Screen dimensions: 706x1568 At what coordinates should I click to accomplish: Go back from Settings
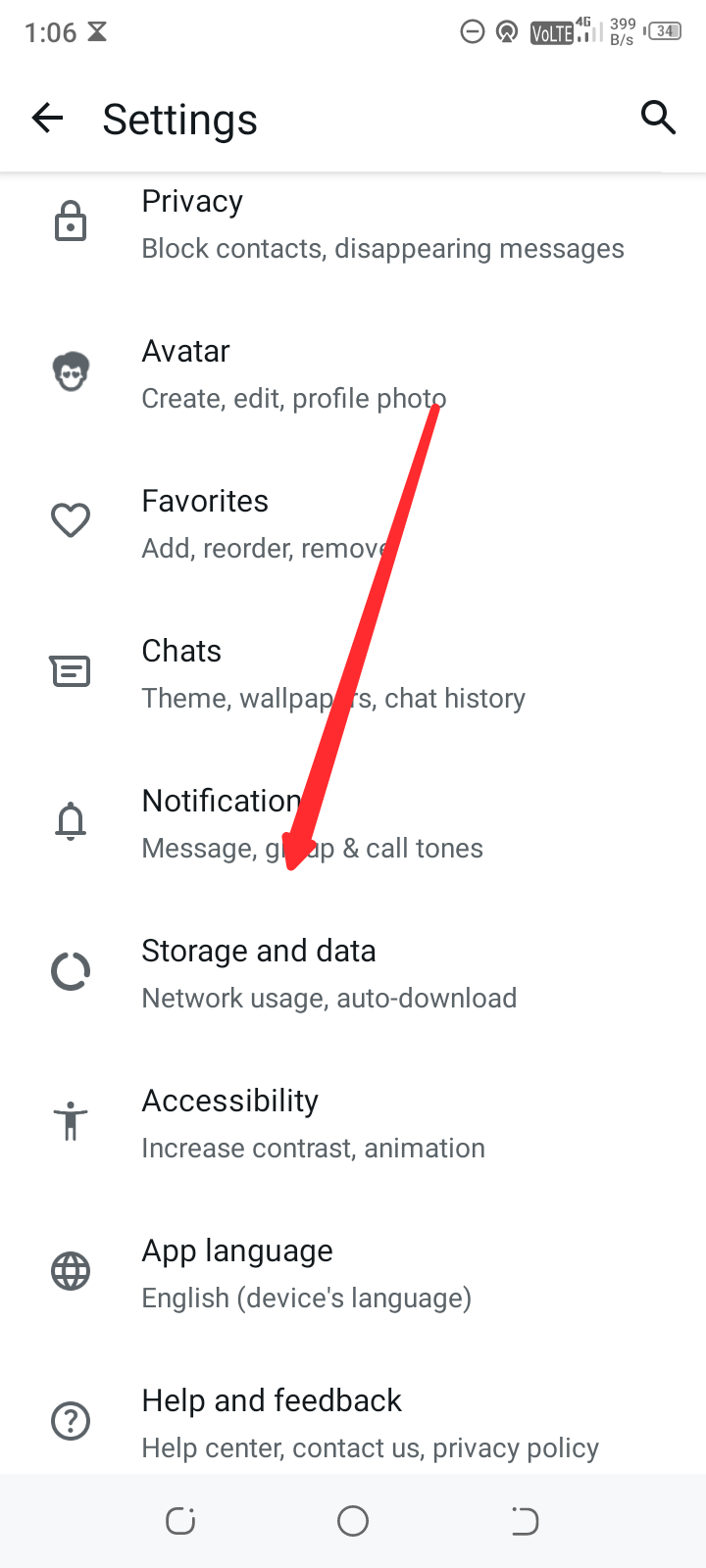tap(47, 119)
